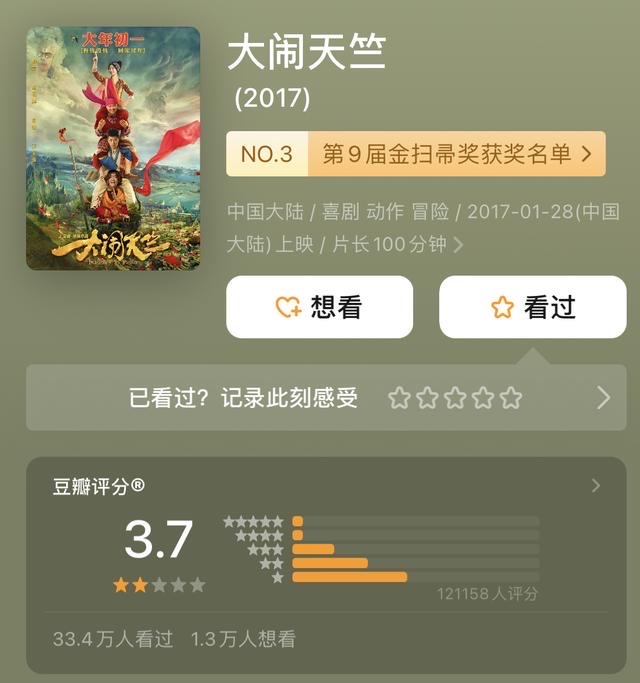Rate five stars in 记录此刻感受
Viewport: 640px width, 683px height.
(511, 398)
